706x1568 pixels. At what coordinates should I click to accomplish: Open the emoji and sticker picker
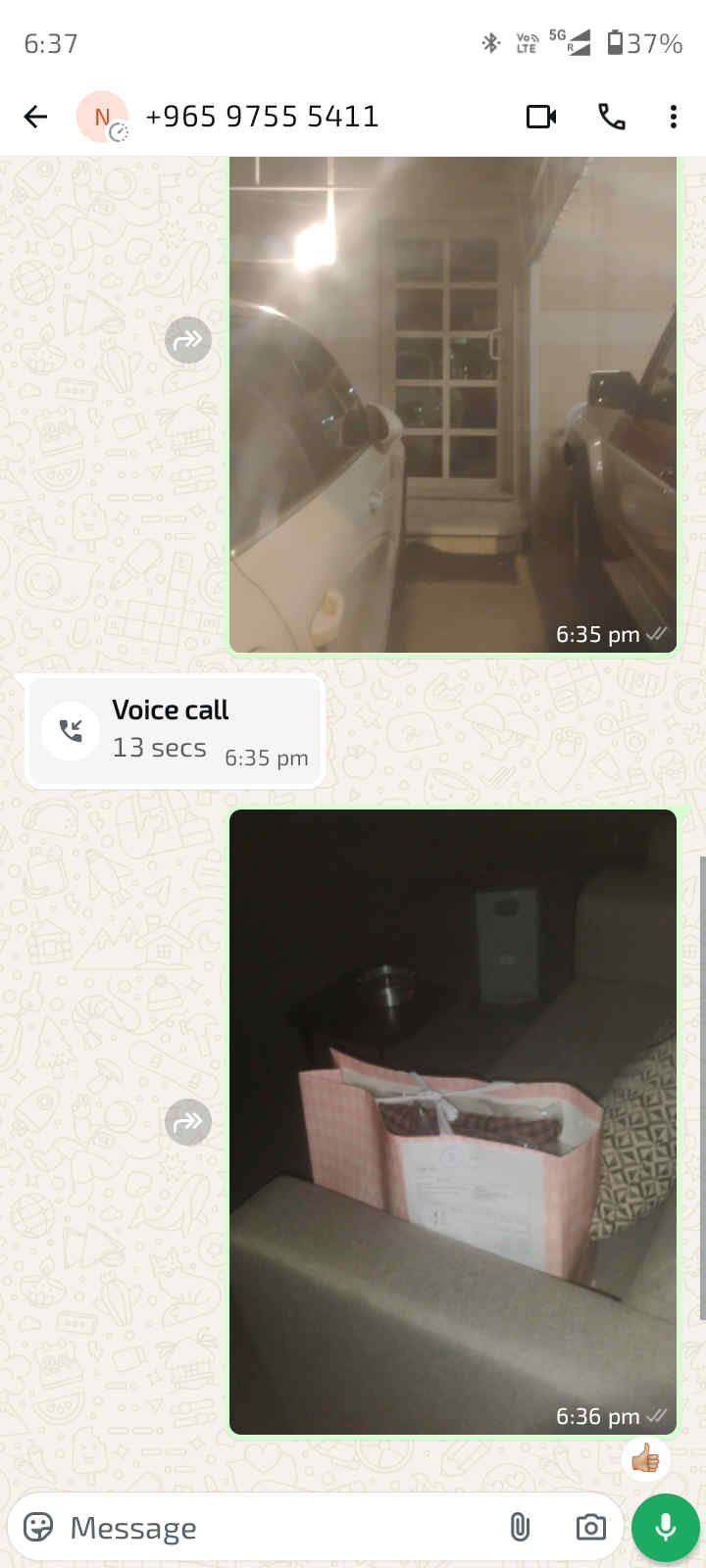(x=38, y=1527)
